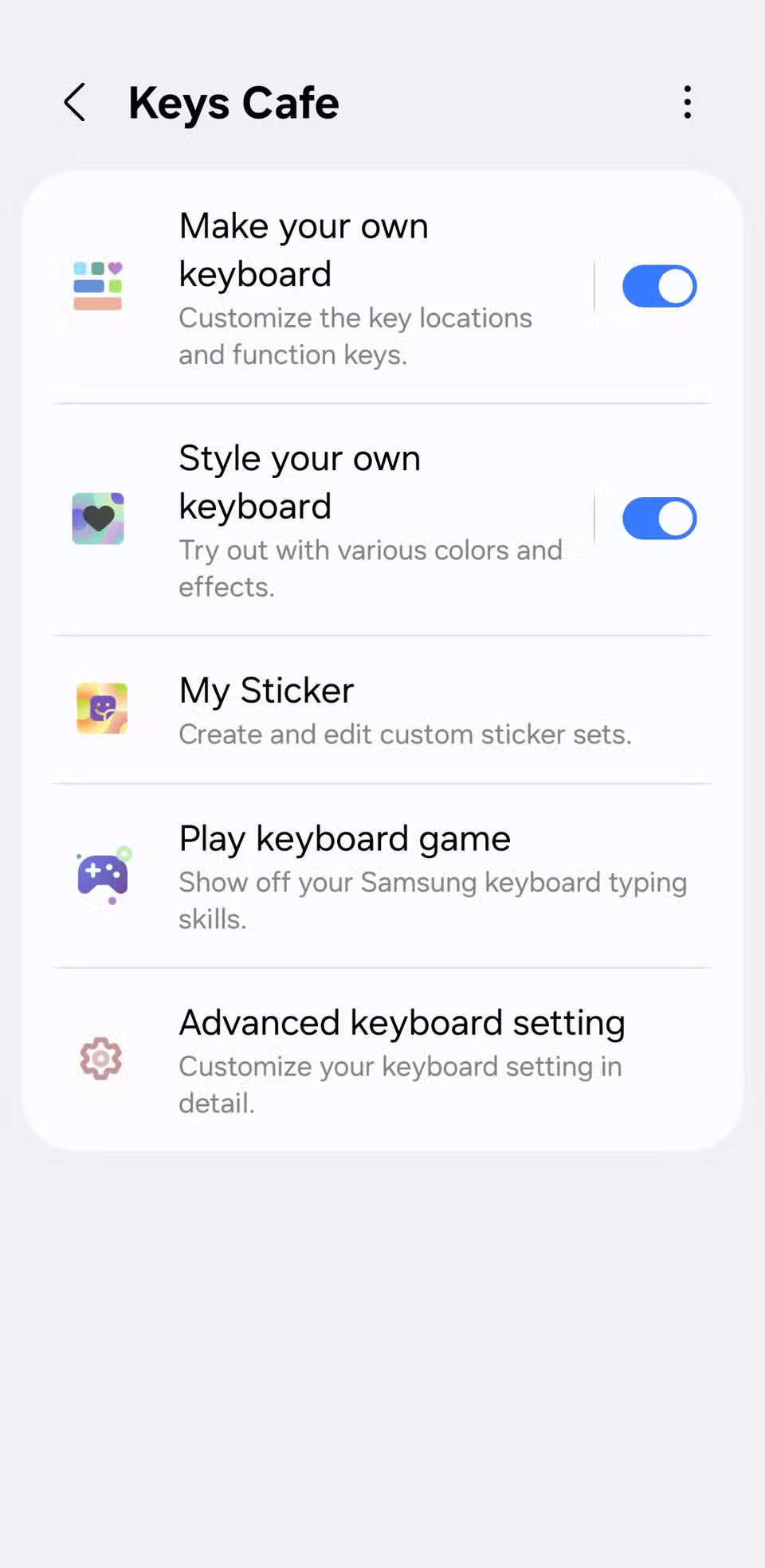Open Play keyboard game
This screenshot has height=1568, width=765.
tap(382, 875)
